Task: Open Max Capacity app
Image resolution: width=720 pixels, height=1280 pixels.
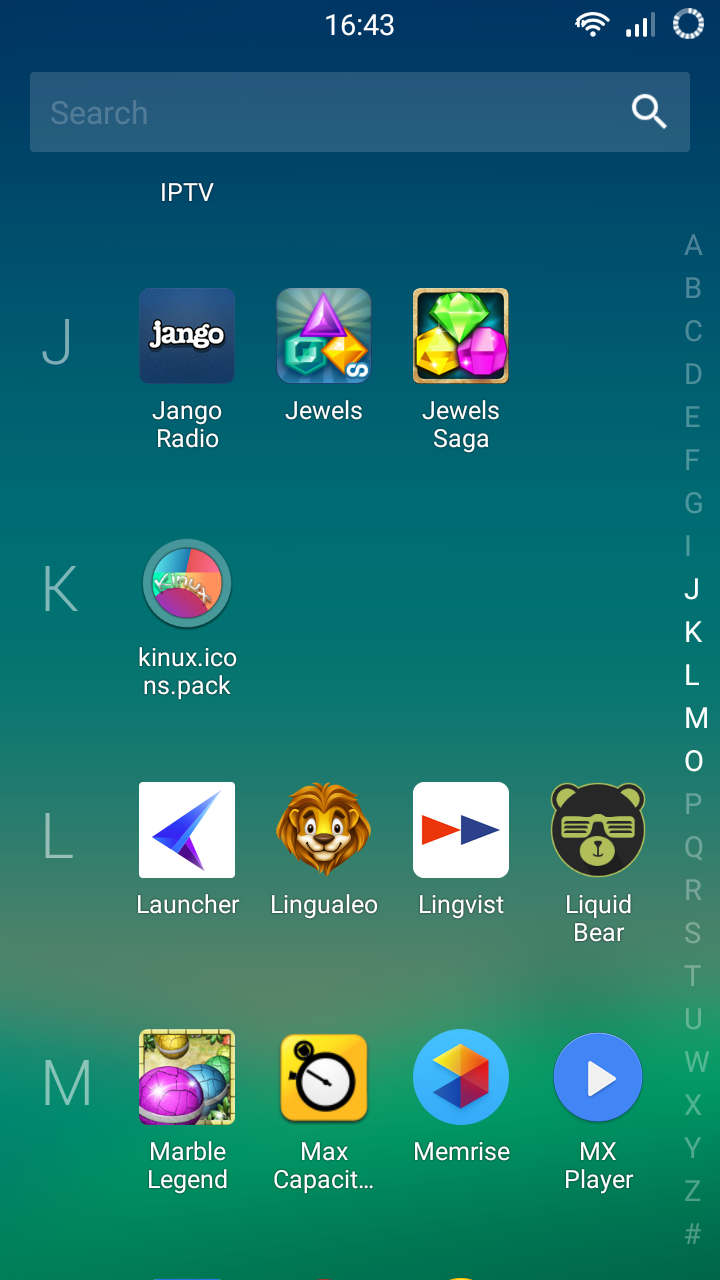Action: coord(324,1078)
